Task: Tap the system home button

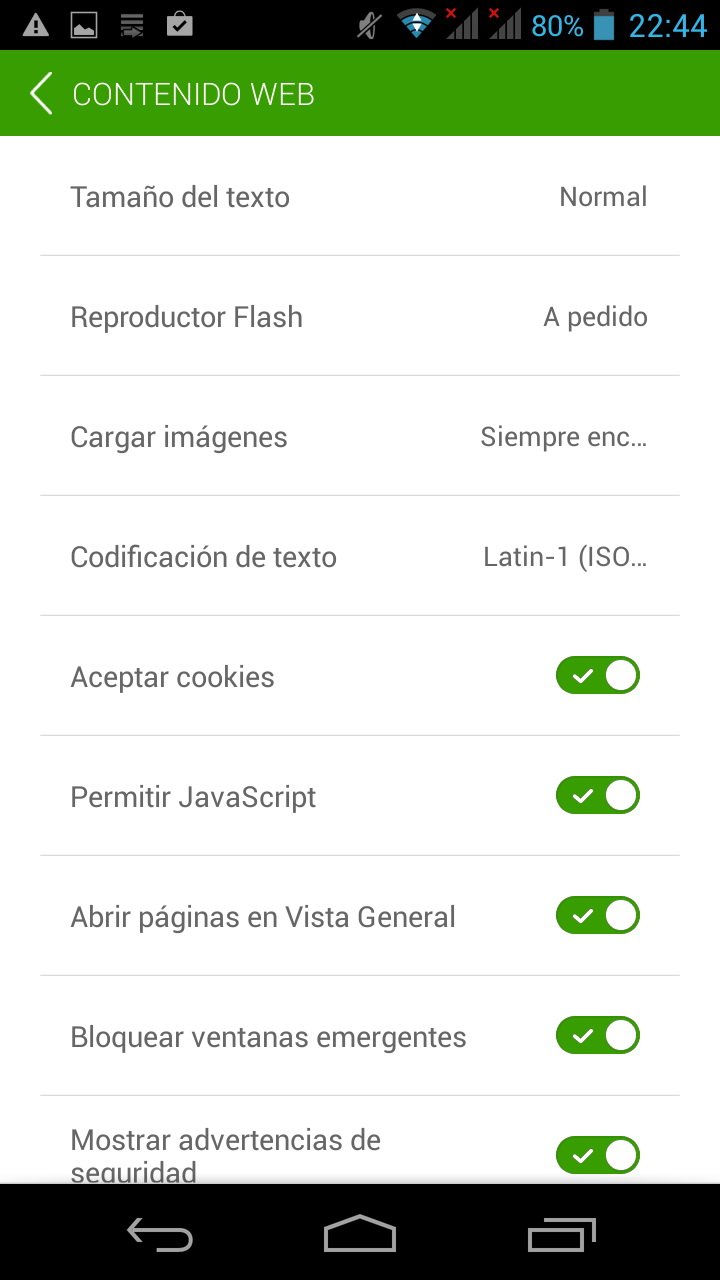Action: point(360,1234)
